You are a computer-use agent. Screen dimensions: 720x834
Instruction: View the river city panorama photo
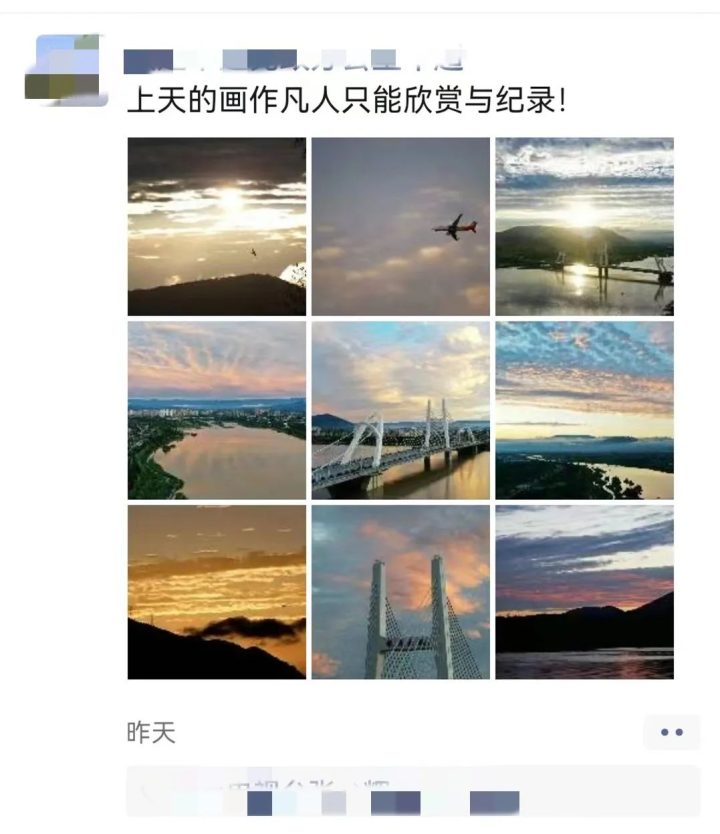point(217,410)
